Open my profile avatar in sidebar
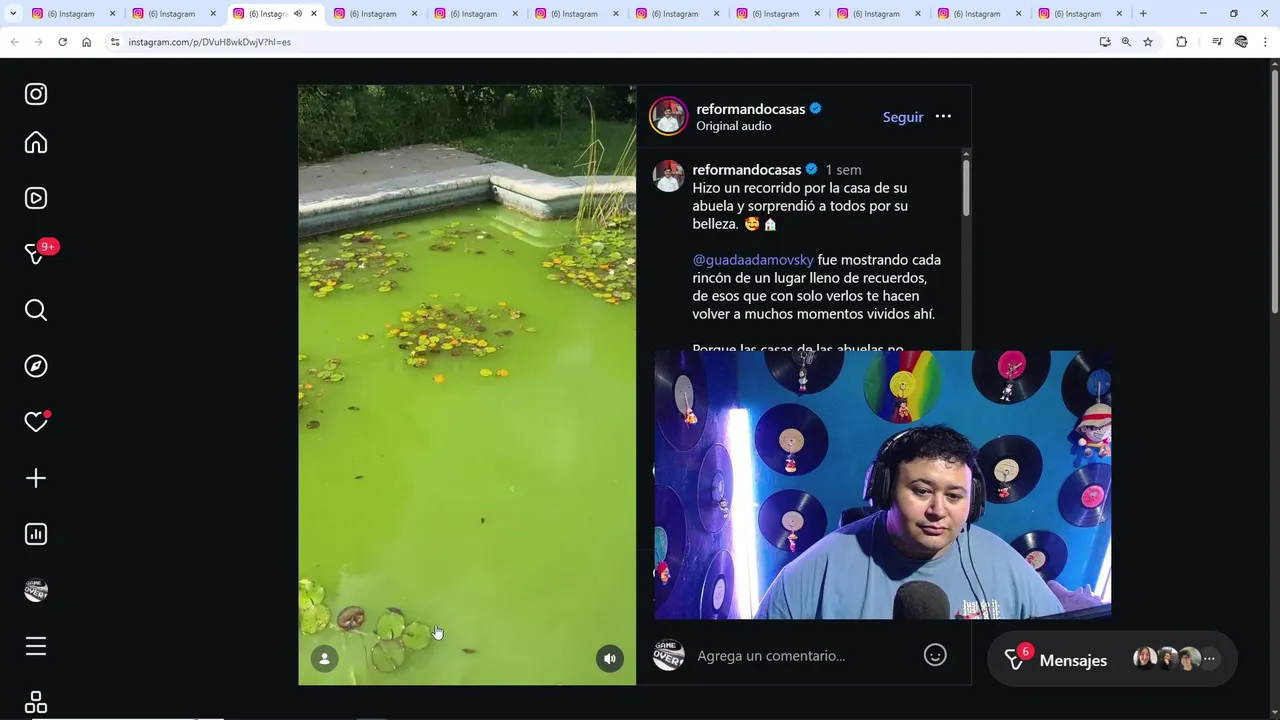This screenshot has width=1280, height=720. tap(36, 590)
